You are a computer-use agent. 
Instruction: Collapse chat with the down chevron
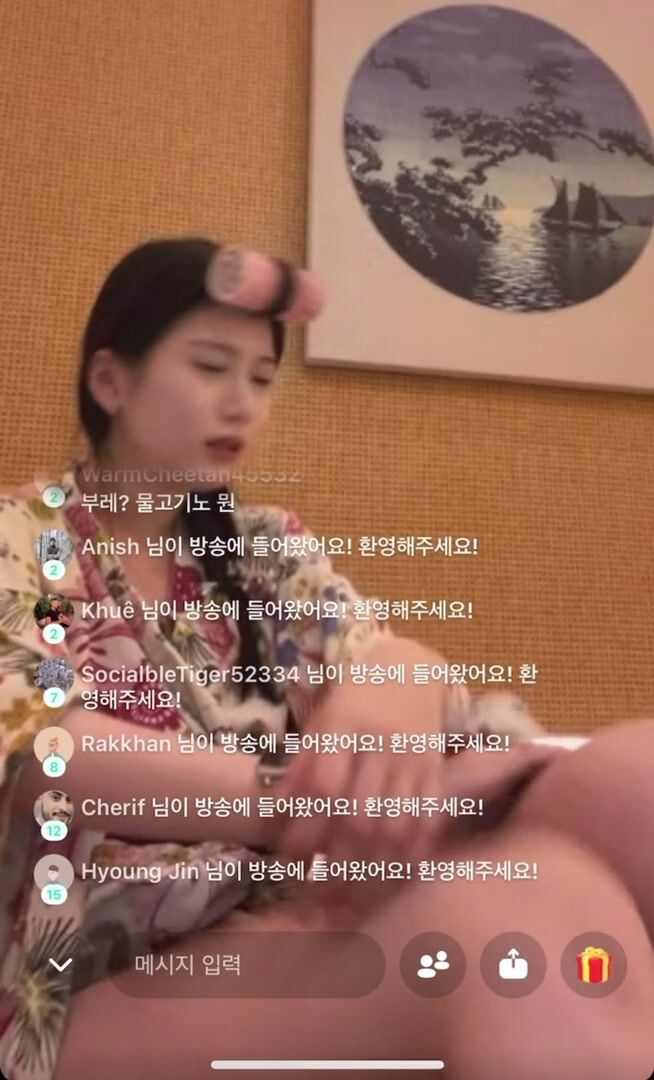(x=61, y=964)
